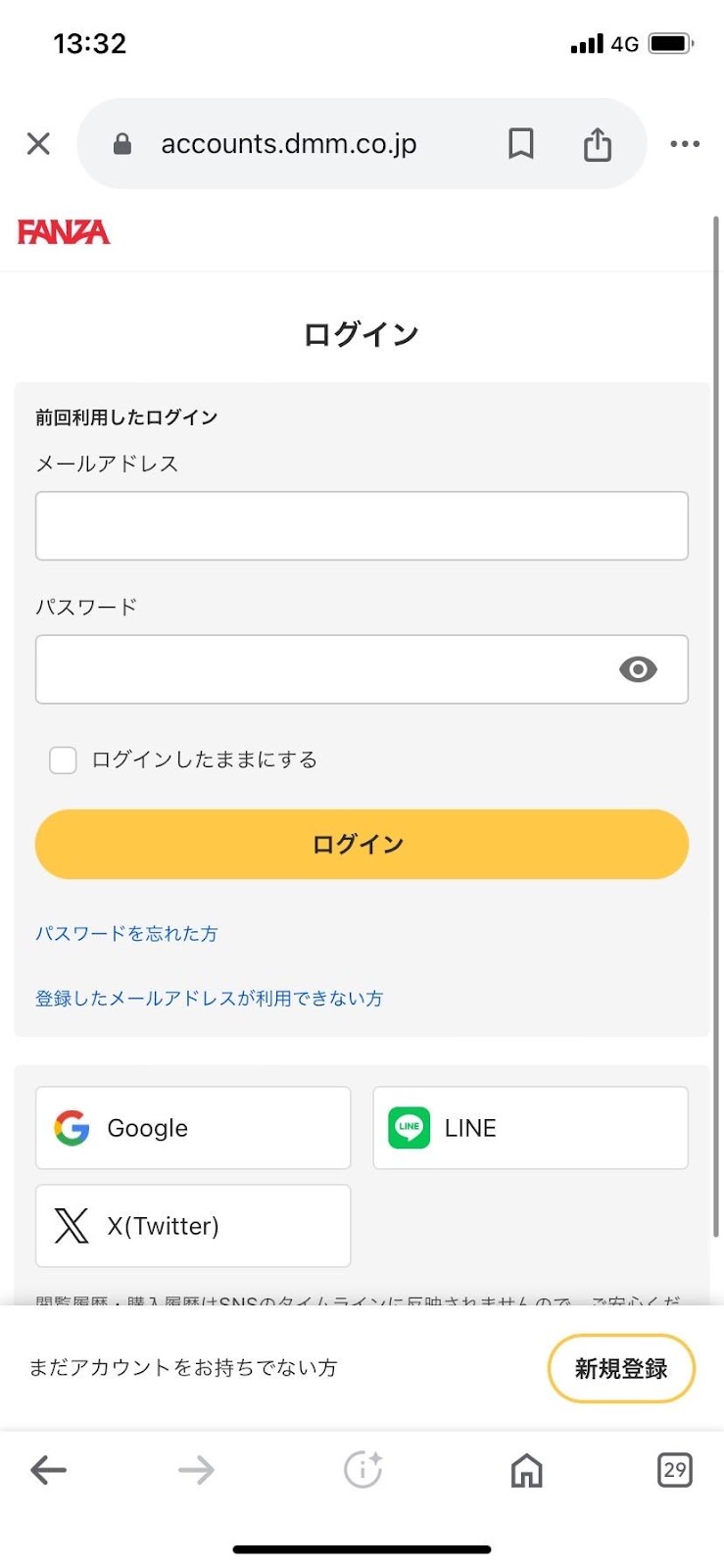Sign in with LINE
This screenshot has height=1568, width=724.
530,1128
